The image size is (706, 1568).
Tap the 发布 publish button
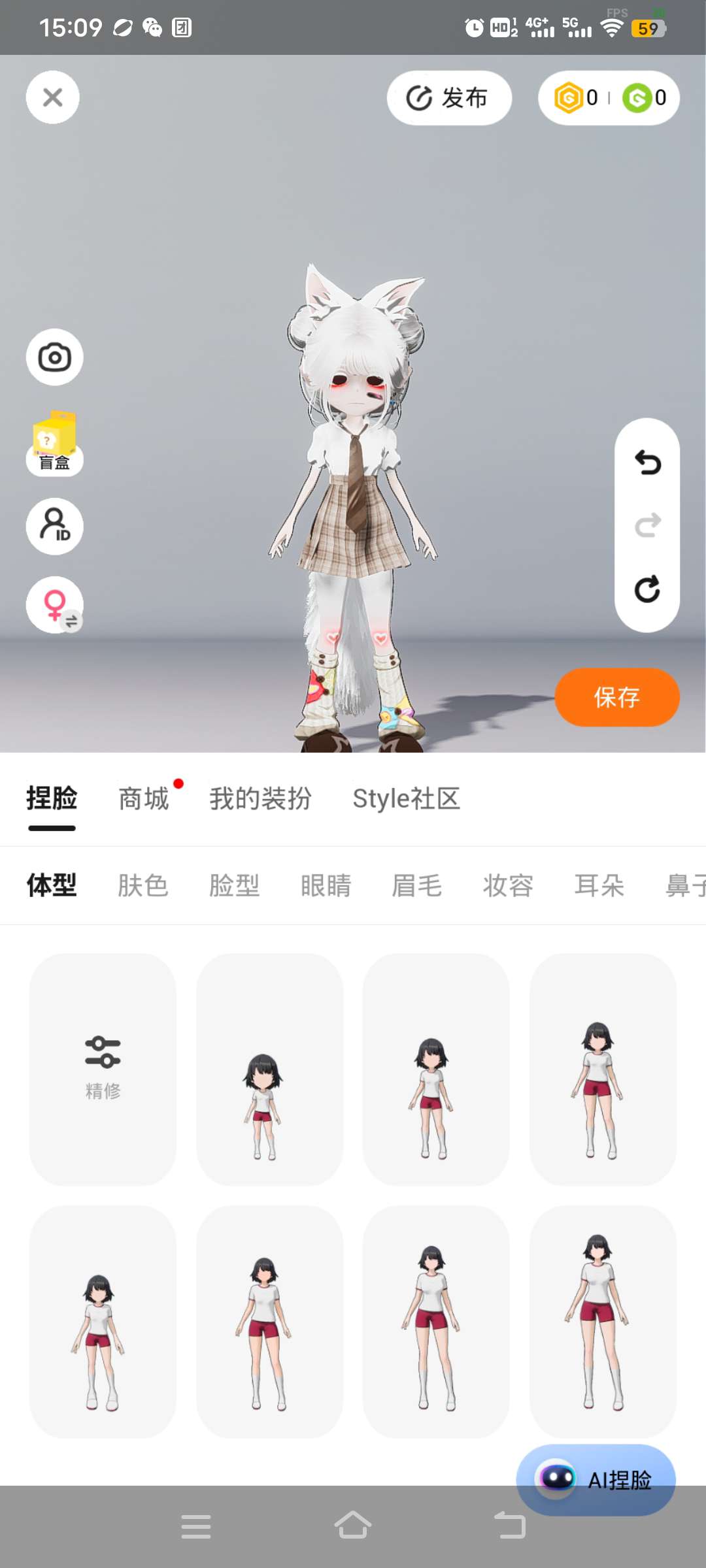[x=449, y=98]
